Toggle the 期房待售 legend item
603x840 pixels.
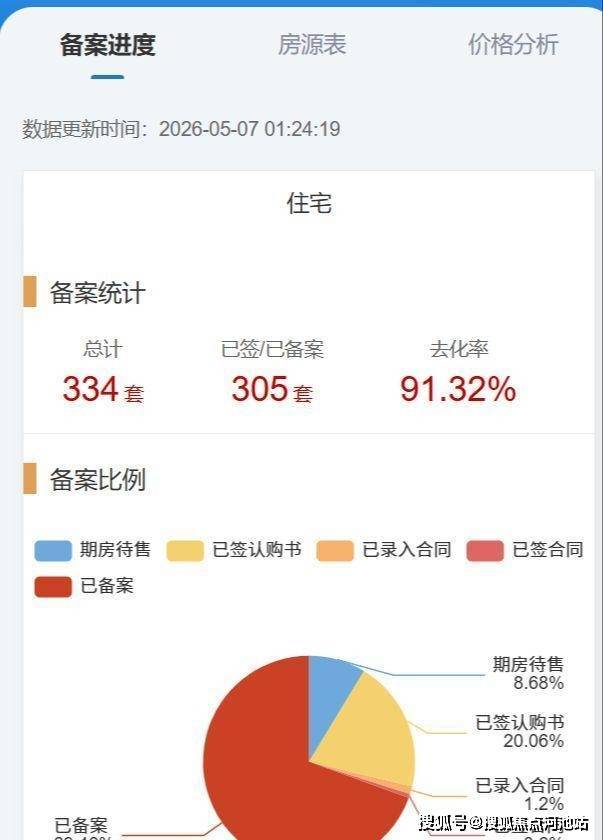[x=93, y=550]
